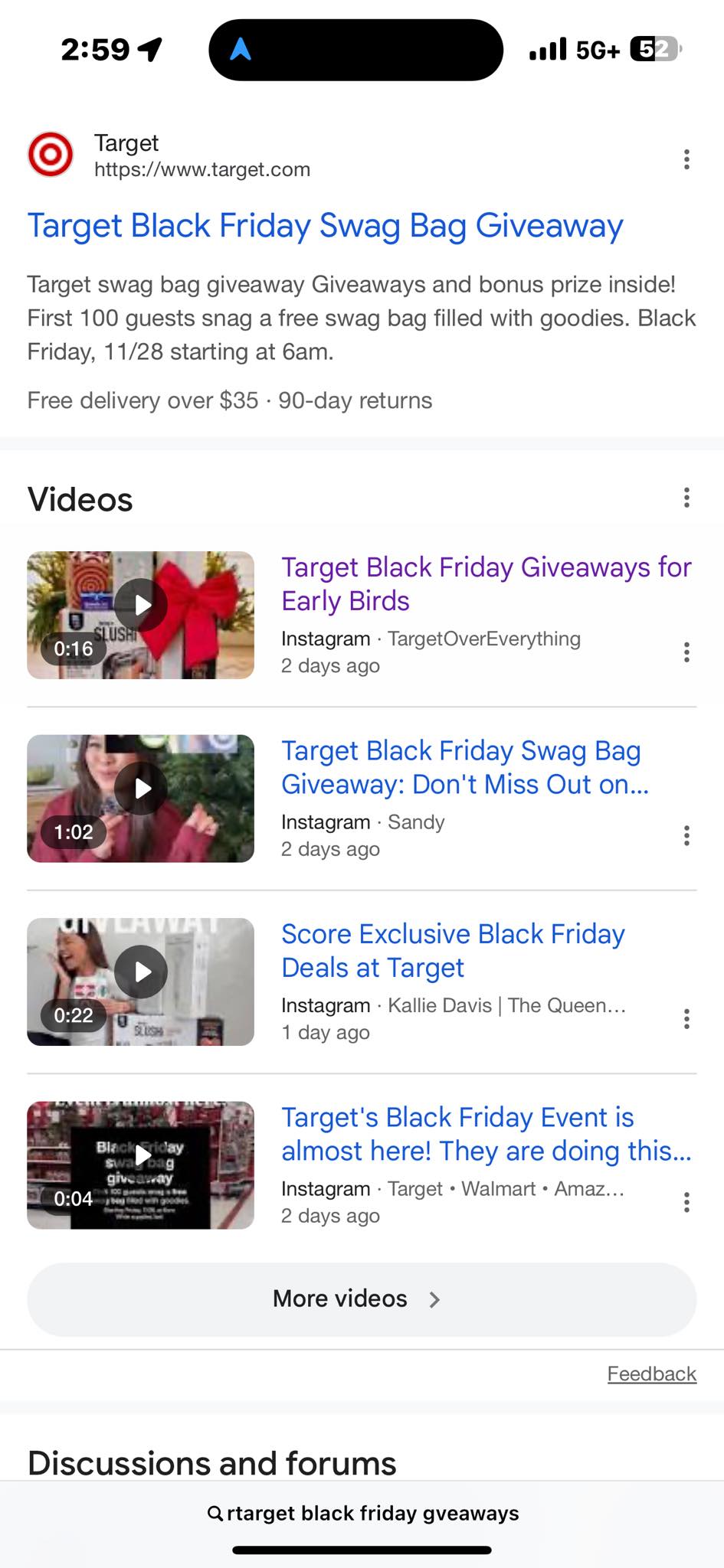Open Swag Bag Giveaway: Don't Miss Out link
Image resolution: width=724 pixels, height=1568 pixels.
(x=464, y=767)
